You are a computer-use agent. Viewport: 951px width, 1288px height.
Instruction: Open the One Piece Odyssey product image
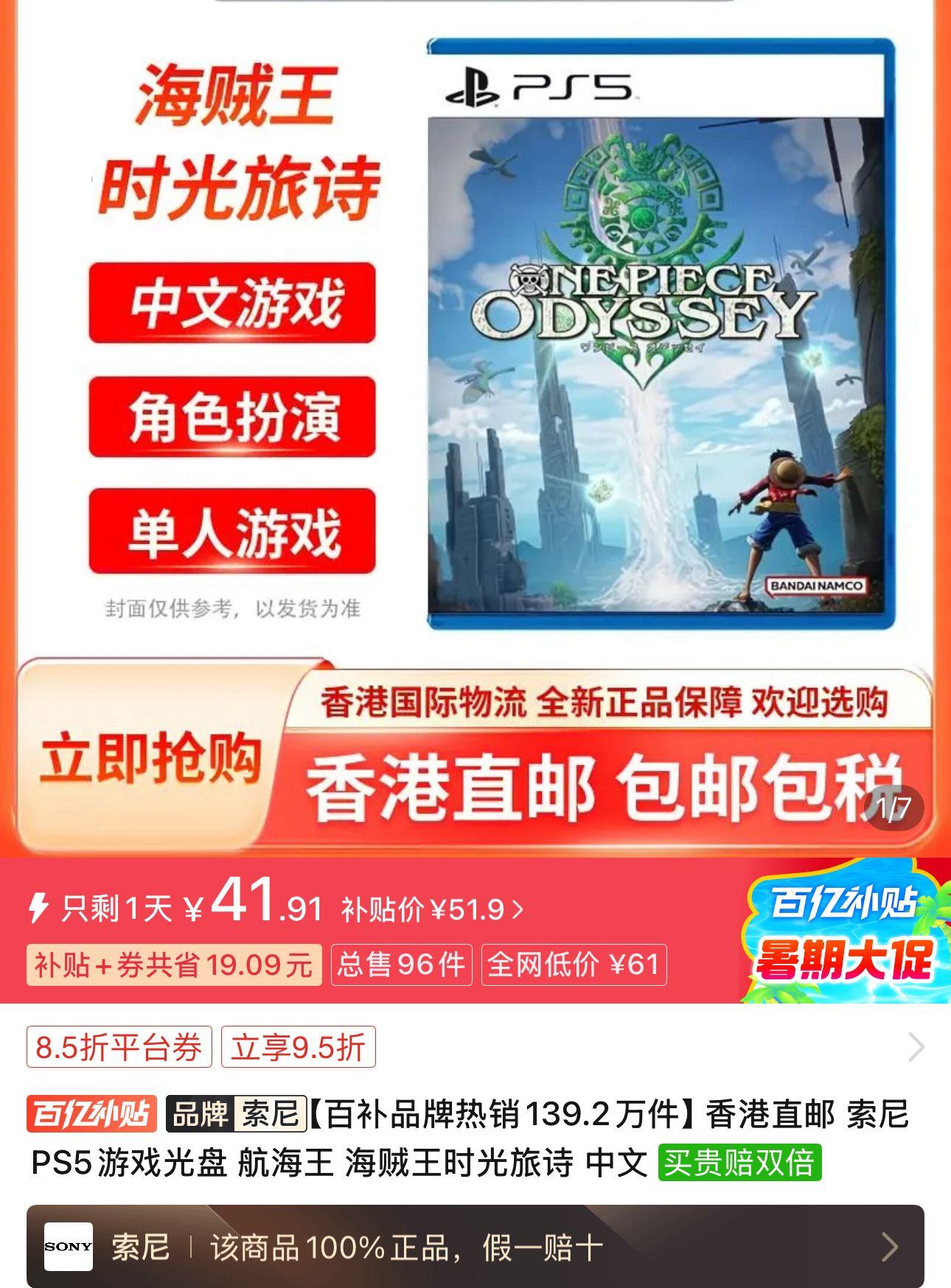(x=661, y=335)
